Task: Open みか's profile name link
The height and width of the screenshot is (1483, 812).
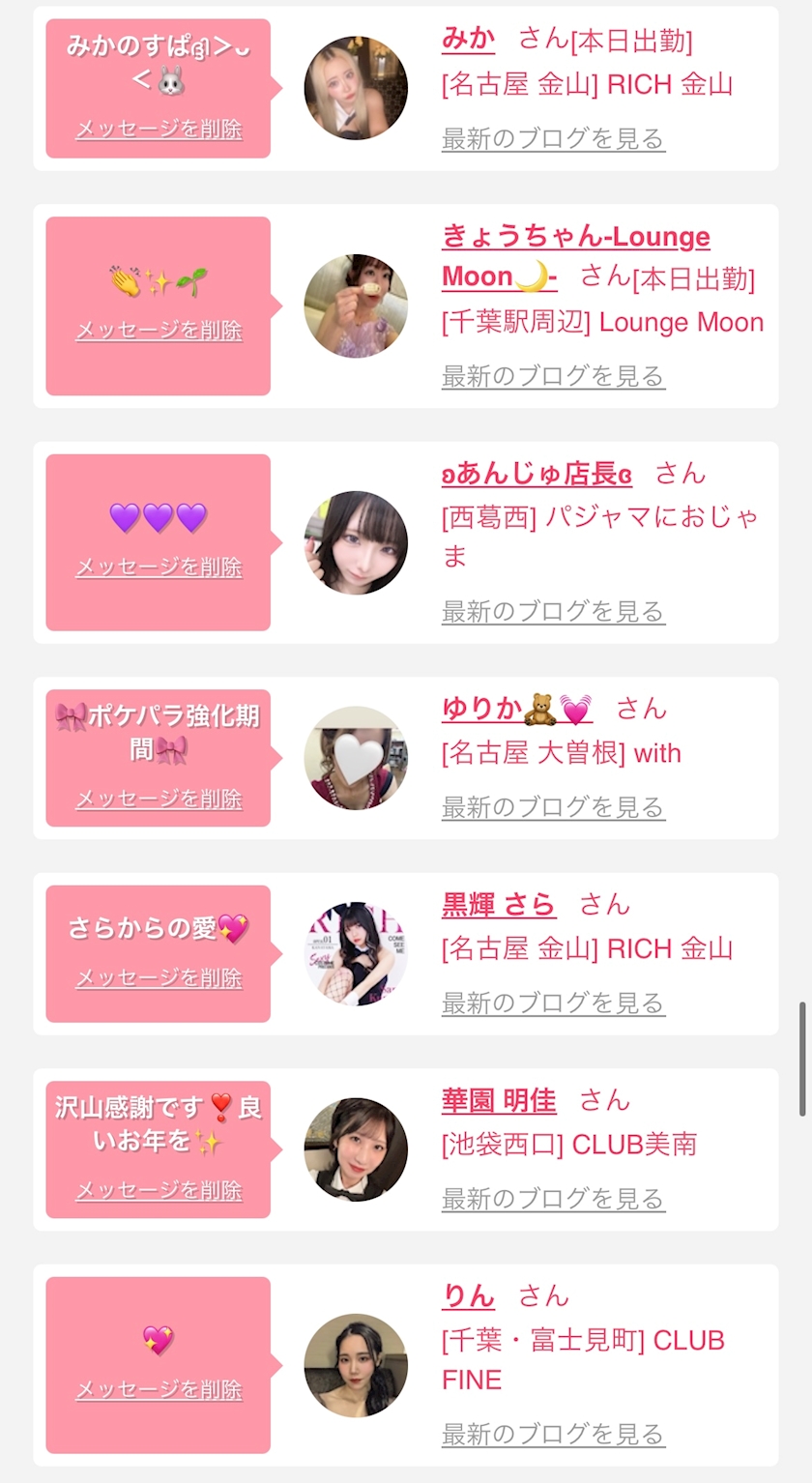Action: point(468,39)
